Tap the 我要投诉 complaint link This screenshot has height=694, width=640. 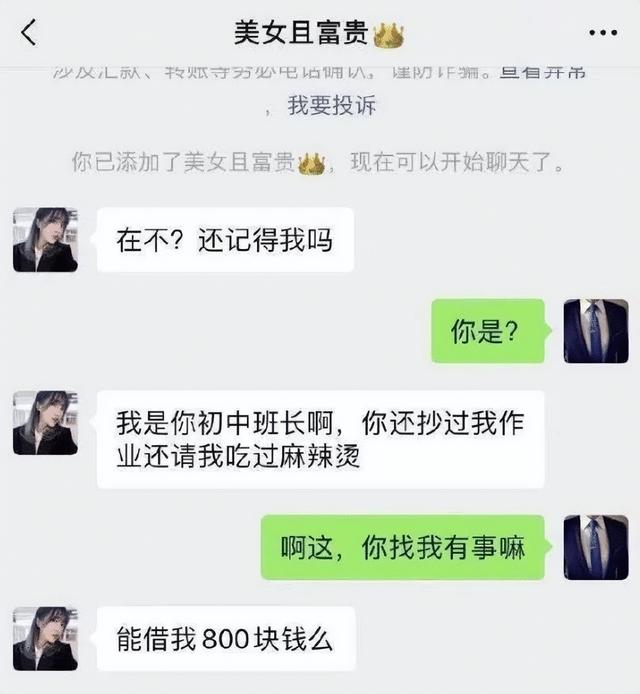[x=331, y=105]
